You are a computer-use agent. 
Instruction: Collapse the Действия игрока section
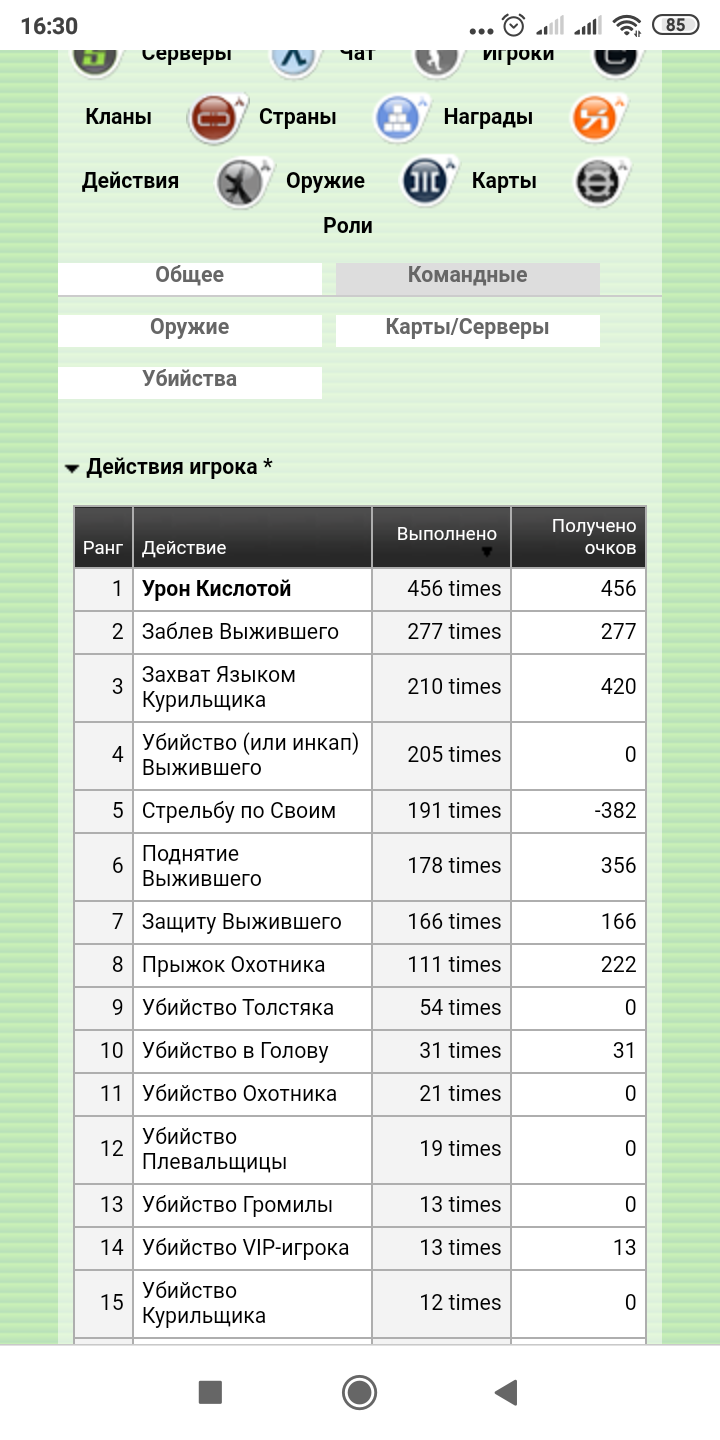(72, 468)
